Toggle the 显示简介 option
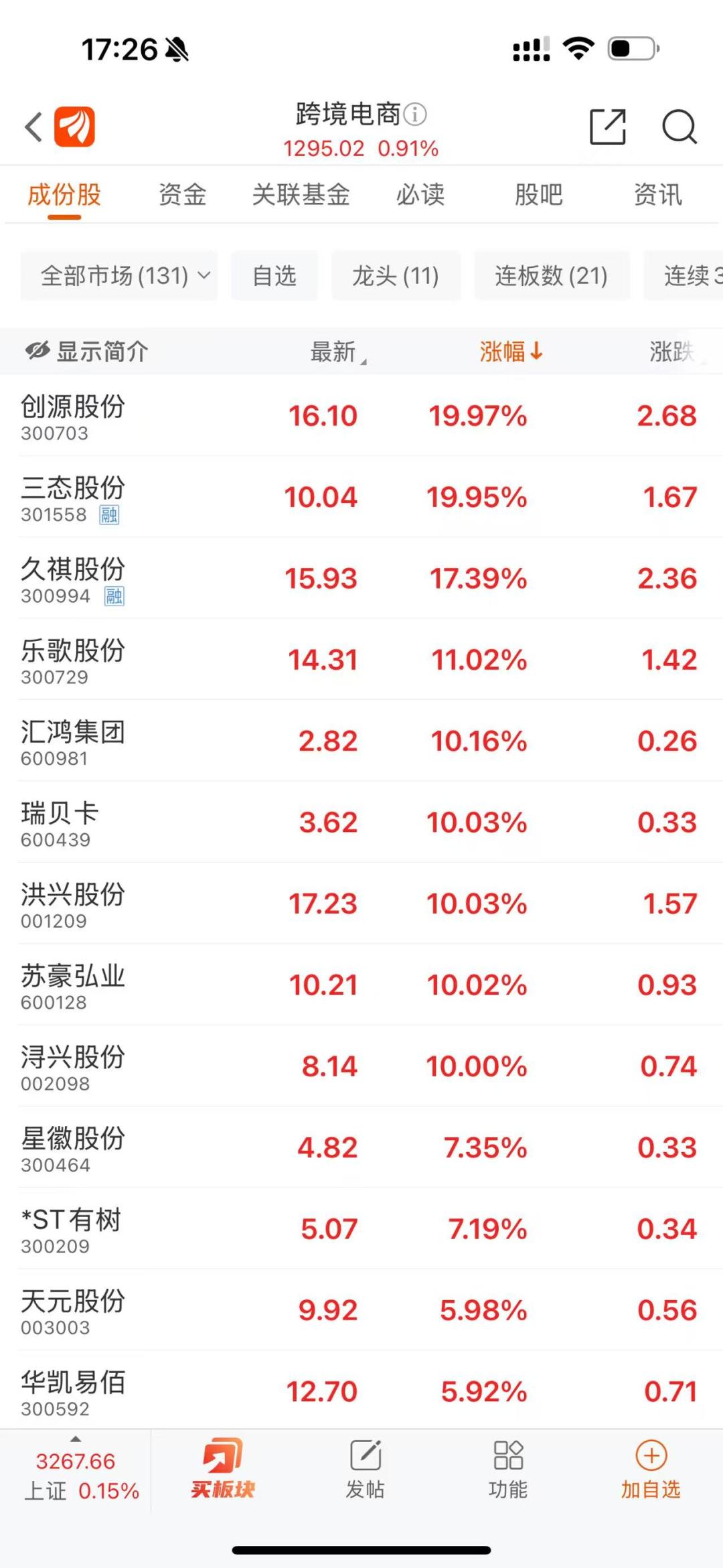This screenshot has width=723, height=1568. 87,351
